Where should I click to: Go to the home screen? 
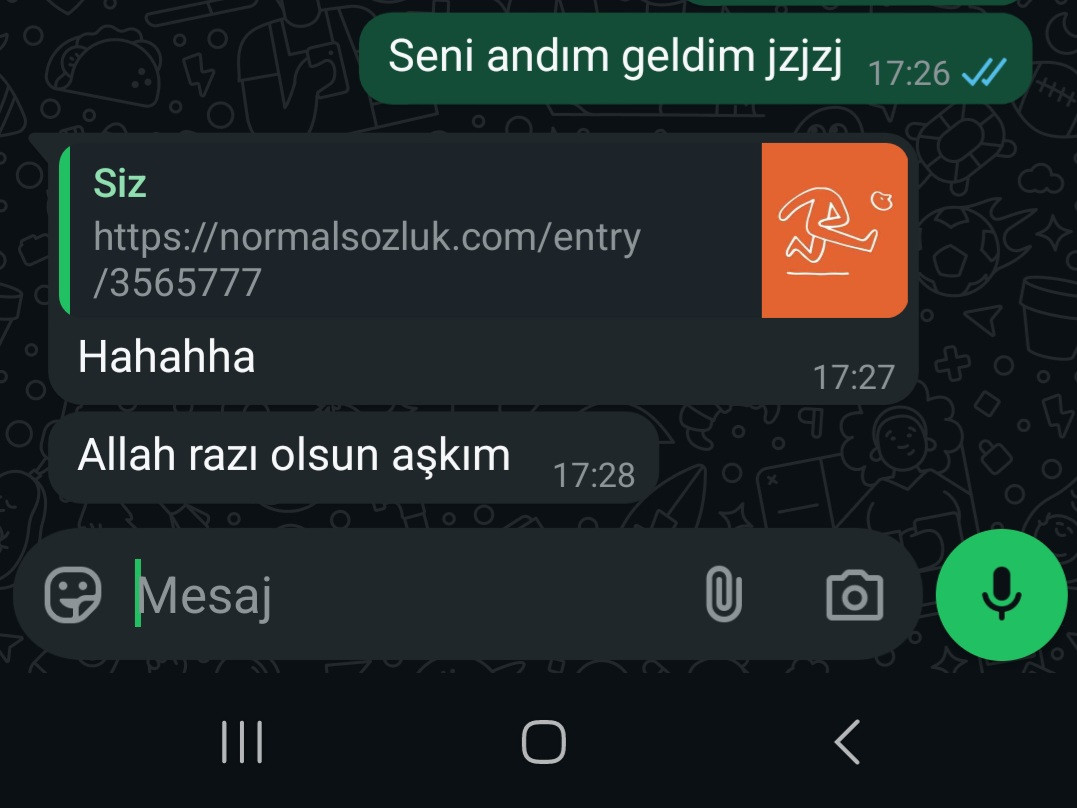pyautogui.click(x=543, y=742)
